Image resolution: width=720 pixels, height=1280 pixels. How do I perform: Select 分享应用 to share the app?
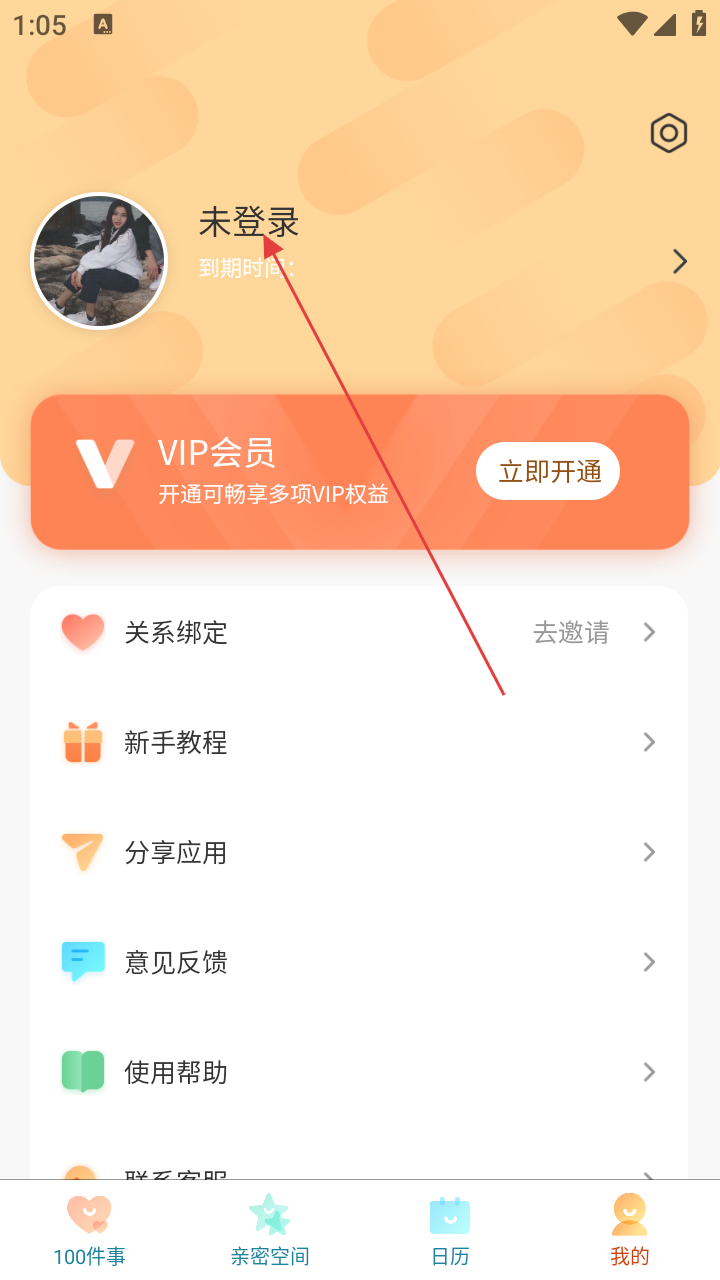click(359, 852)
